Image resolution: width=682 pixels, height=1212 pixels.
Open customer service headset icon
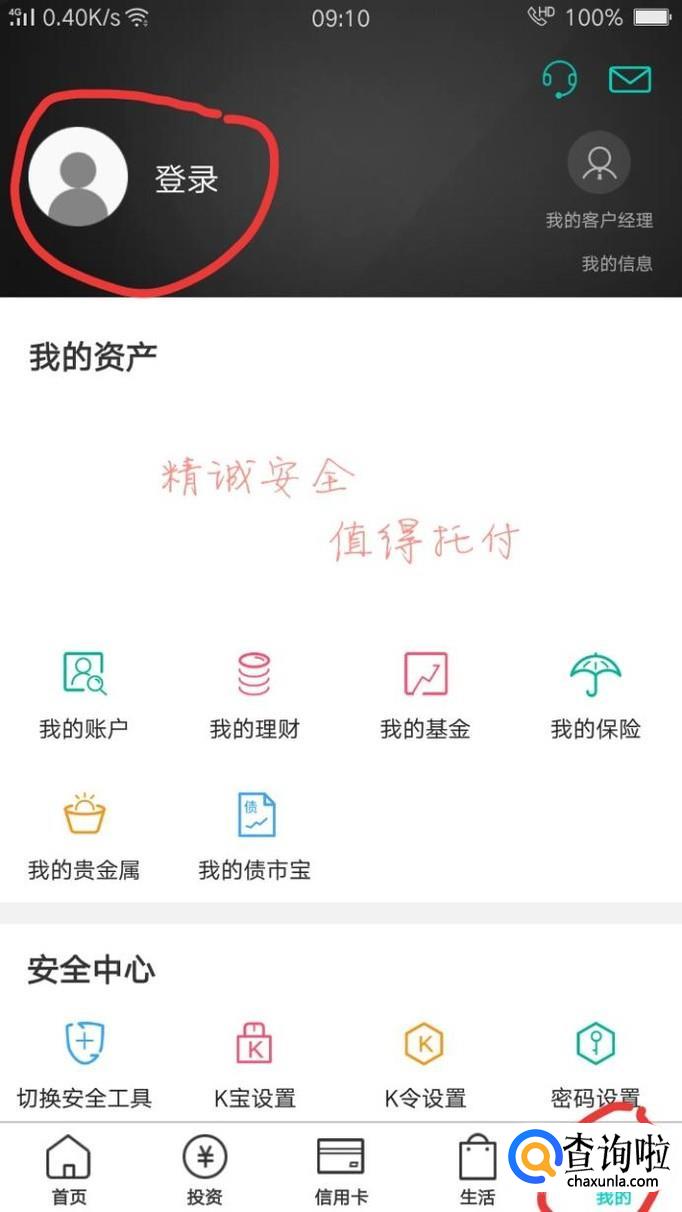[560, 79]
